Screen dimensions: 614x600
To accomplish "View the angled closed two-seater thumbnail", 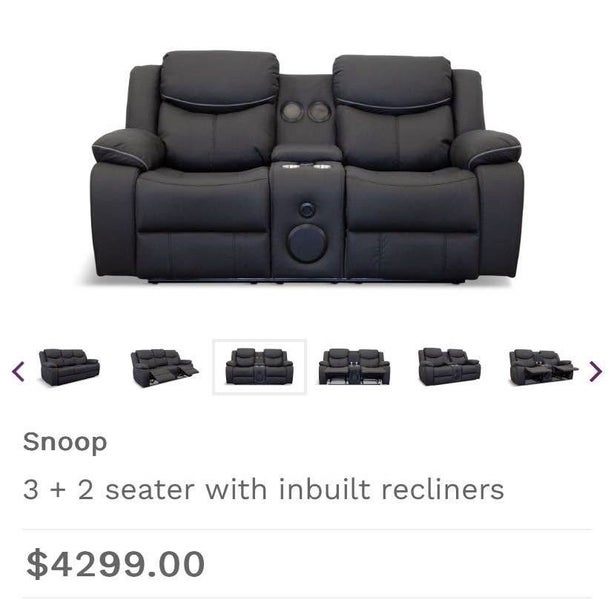I will point(448,367).
